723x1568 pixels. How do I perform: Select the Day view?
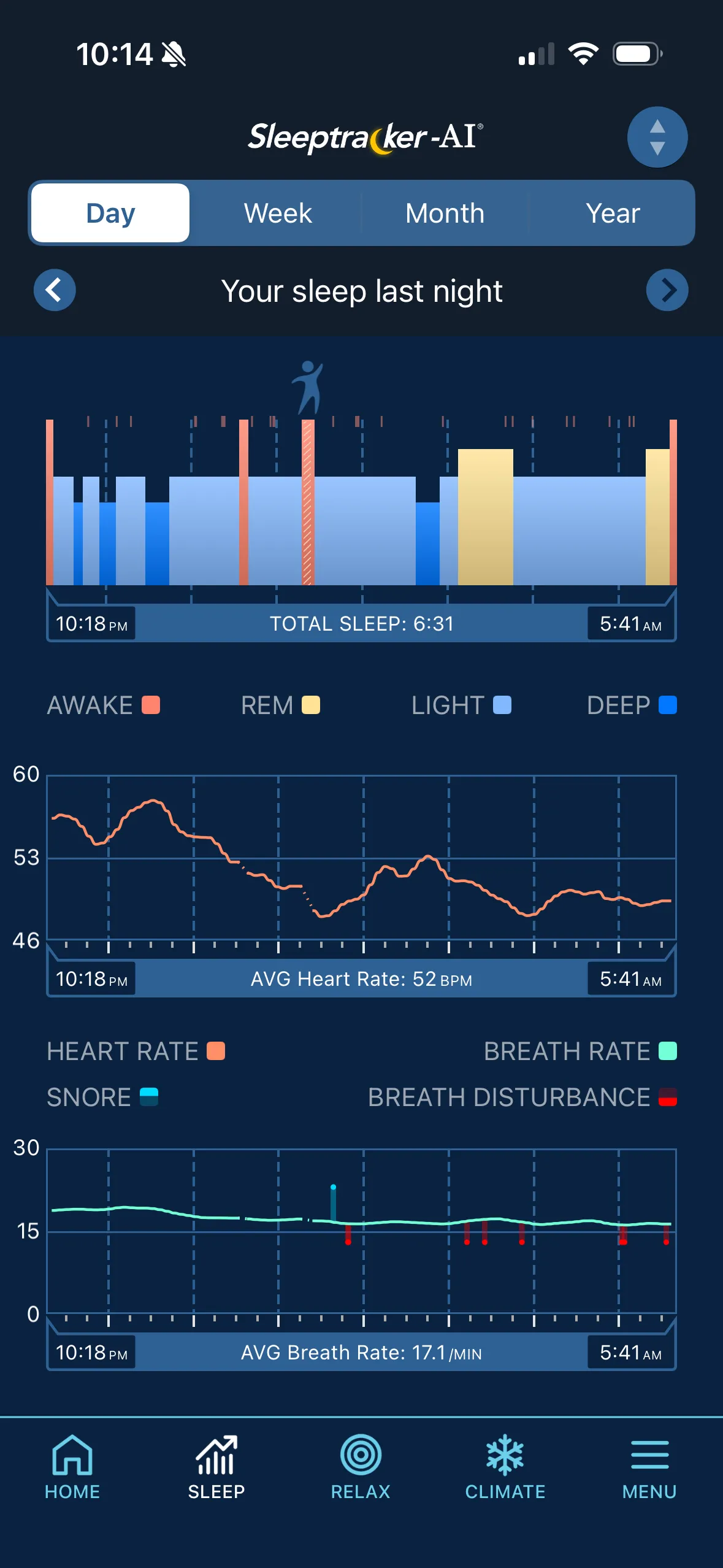(x=110, y=213)
